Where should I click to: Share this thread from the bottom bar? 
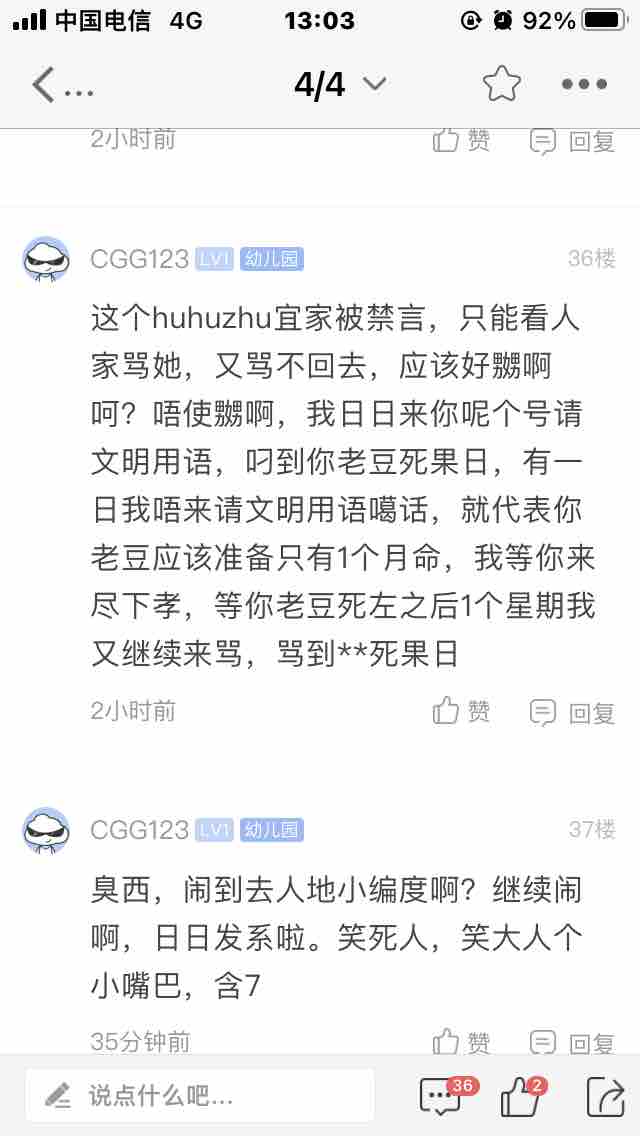tap(604, 1096)
